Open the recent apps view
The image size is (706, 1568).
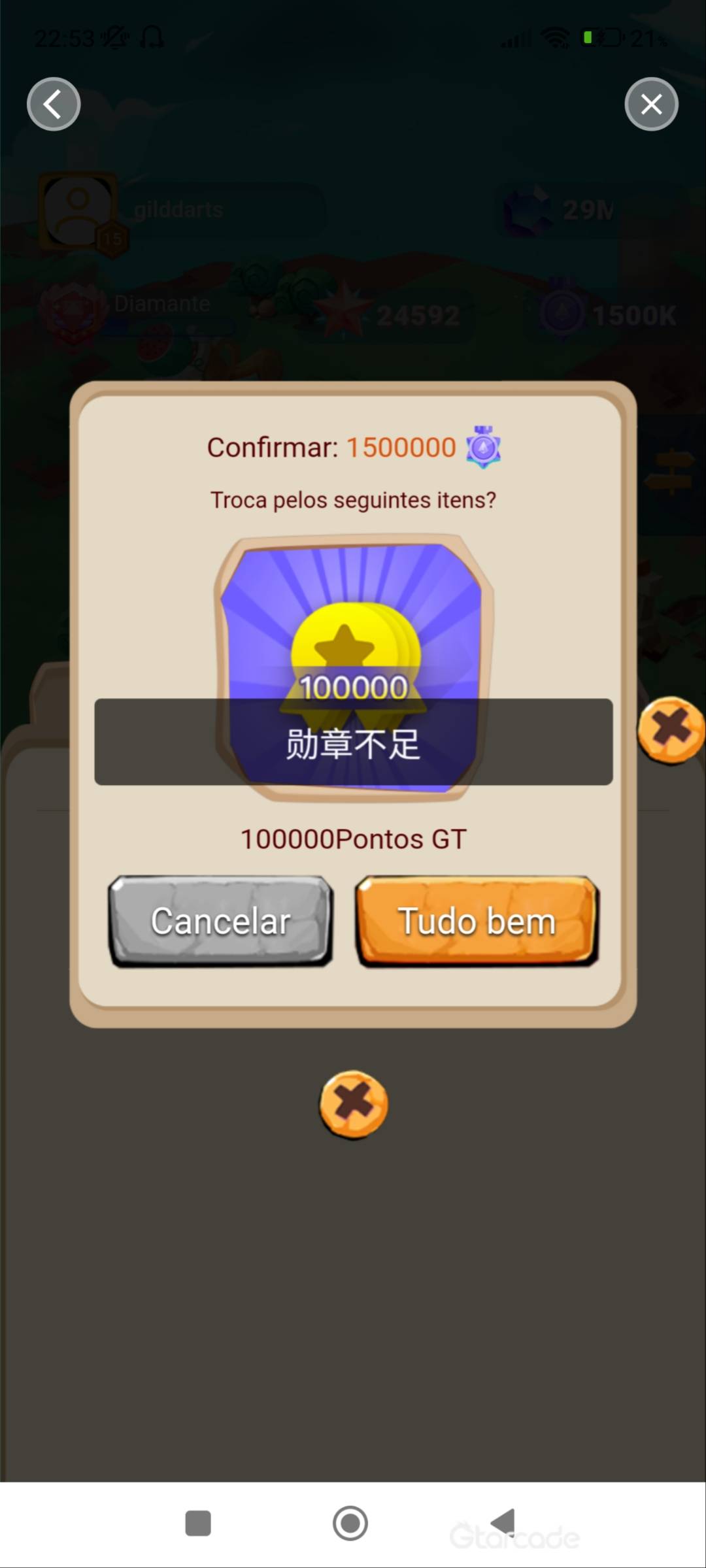pyautogui.click(x=198, y=1523)
